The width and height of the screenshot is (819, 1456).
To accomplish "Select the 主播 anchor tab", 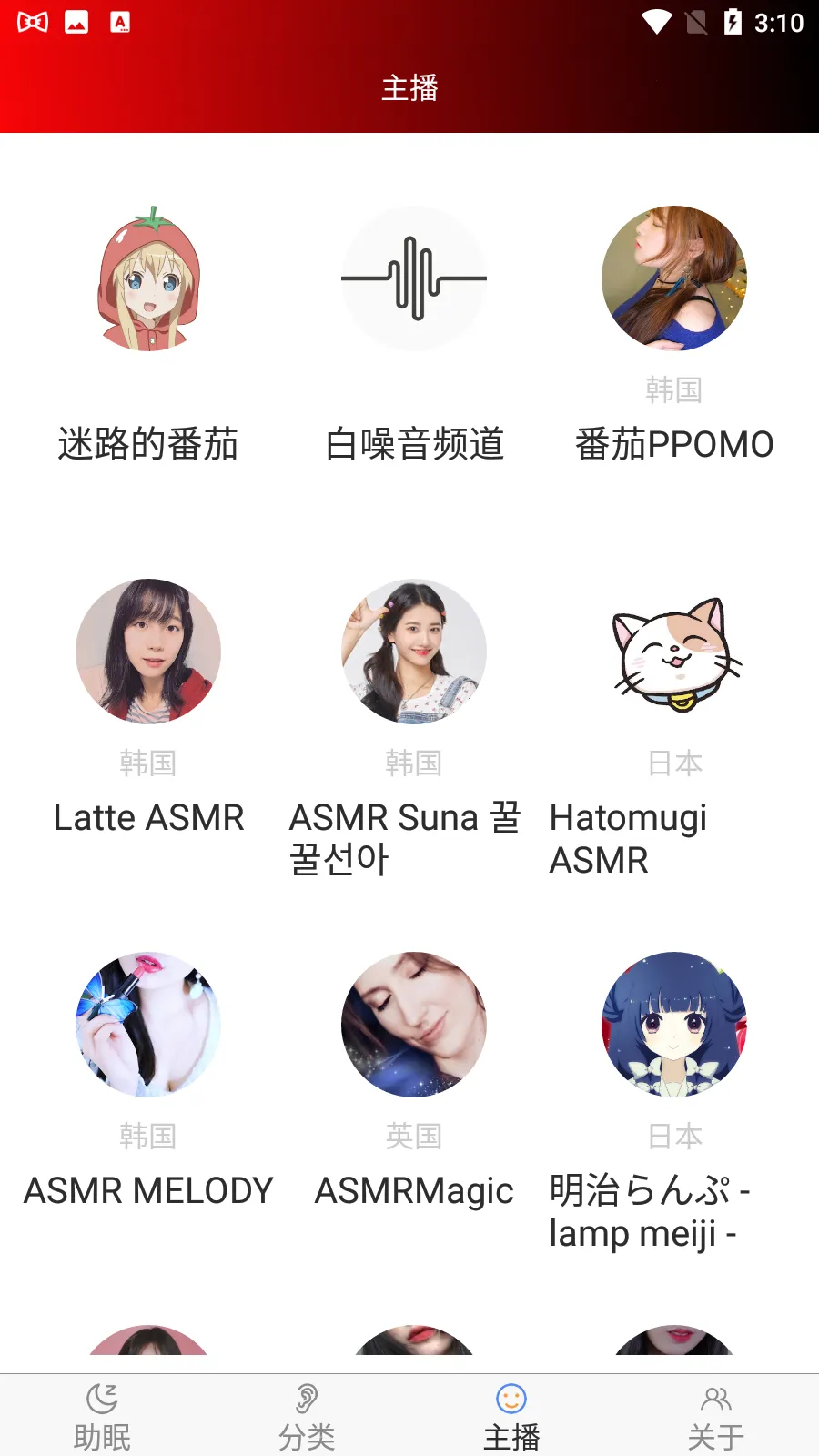I will (511, 1415).
